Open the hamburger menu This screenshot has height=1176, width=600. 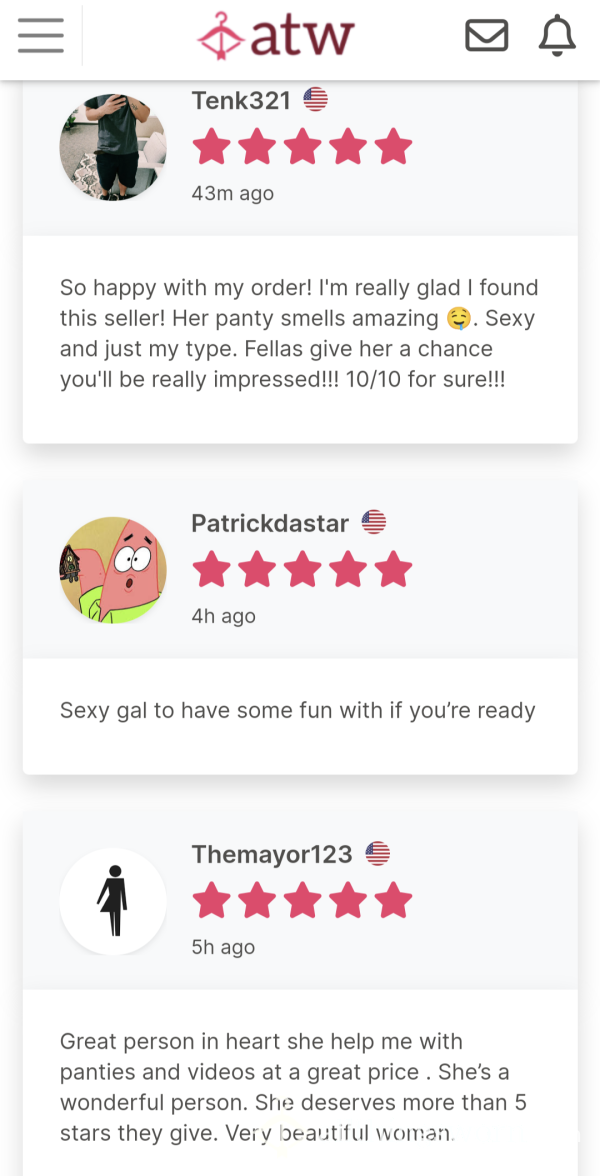[40, 35]
